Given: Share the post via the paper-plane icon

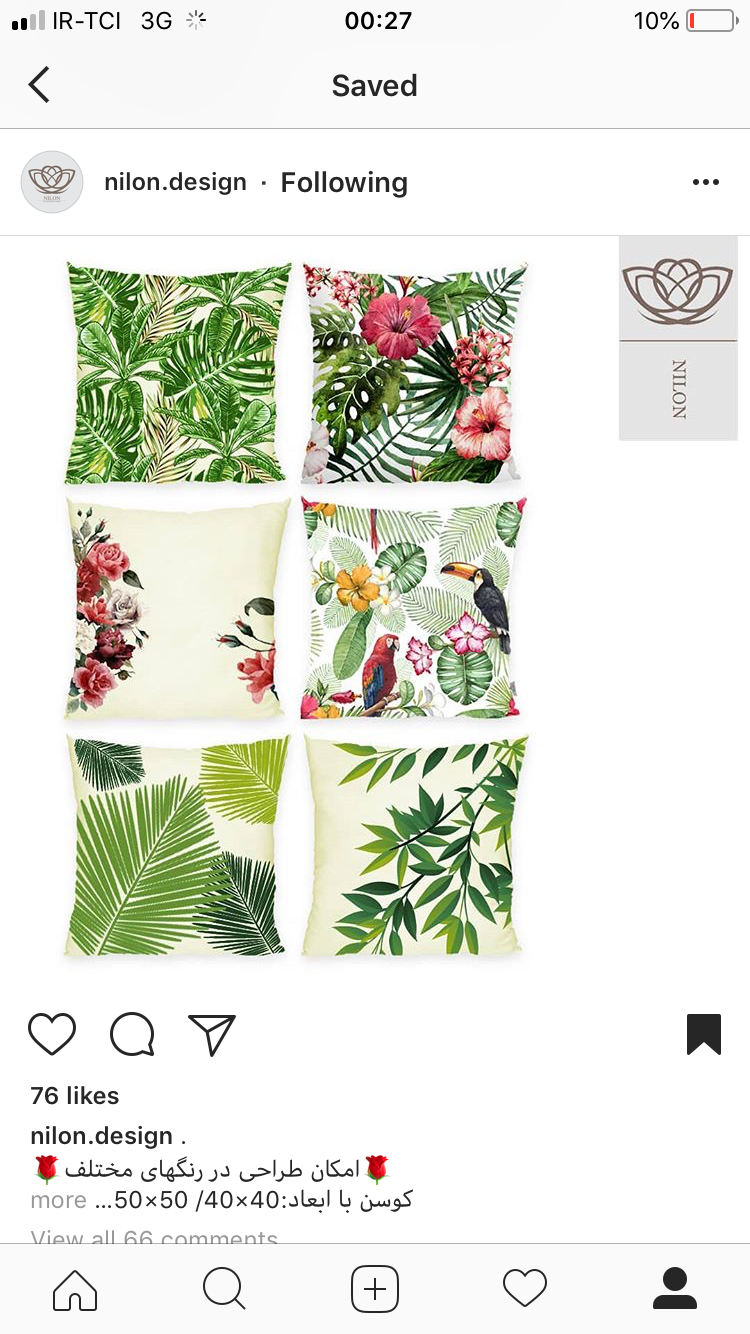Looking at the screenshot, I should [211, 1035].
